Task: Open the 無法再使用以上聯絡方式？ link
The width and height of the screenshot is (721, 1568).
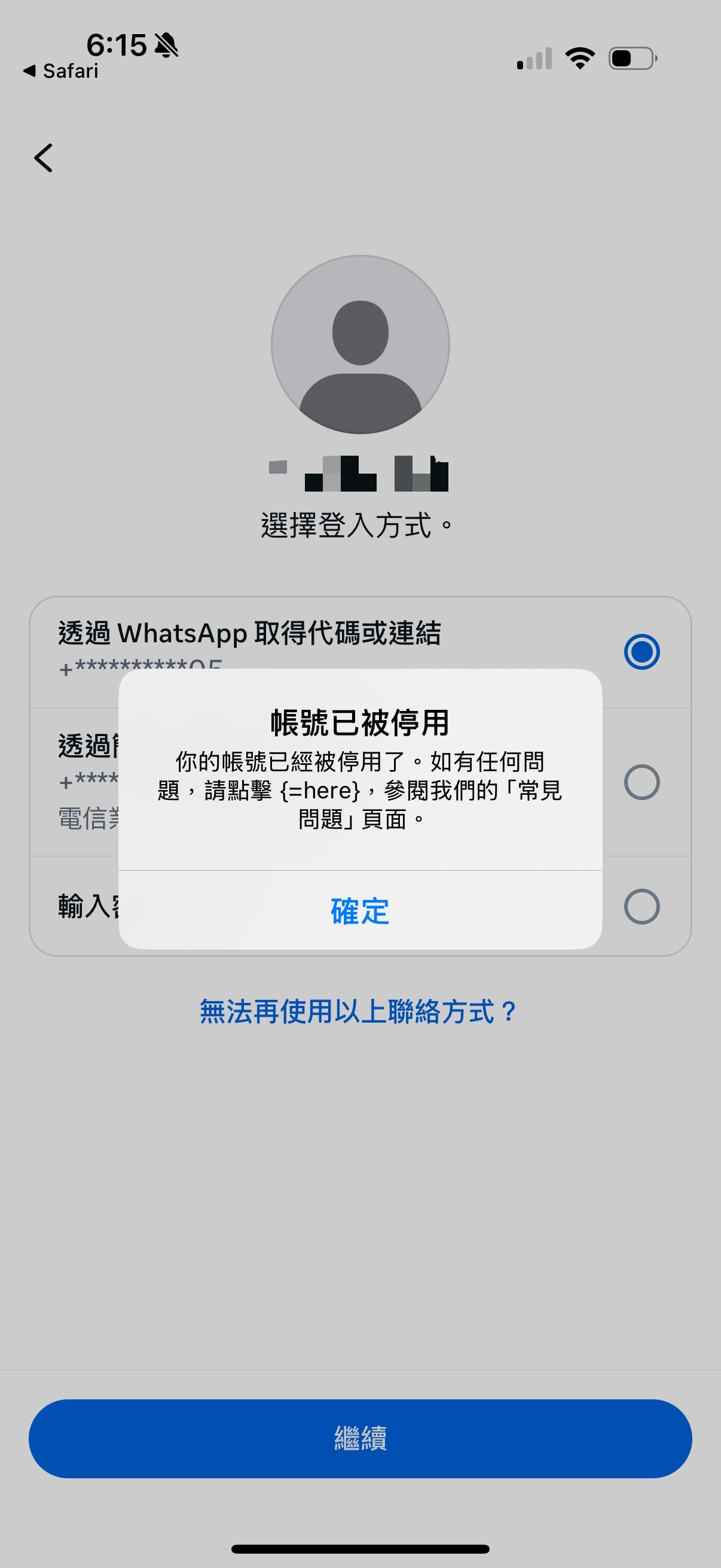Action: pos(358,1012)
